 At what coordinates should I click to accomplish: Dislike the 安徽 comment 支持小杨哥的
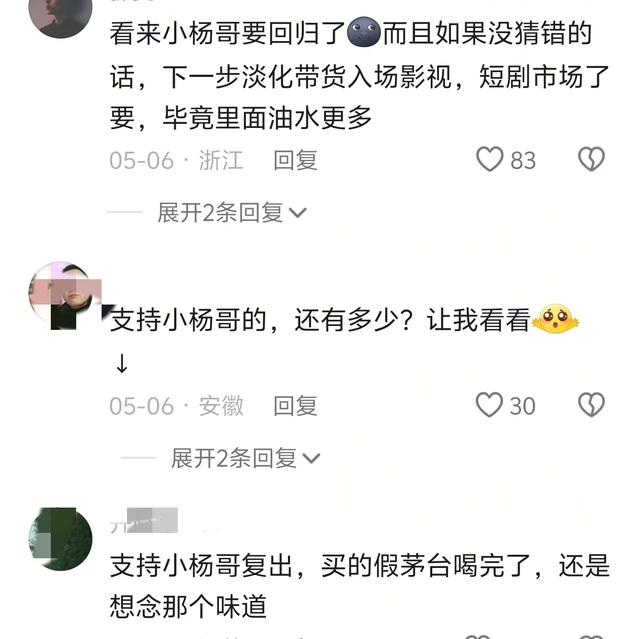(591, 405)
